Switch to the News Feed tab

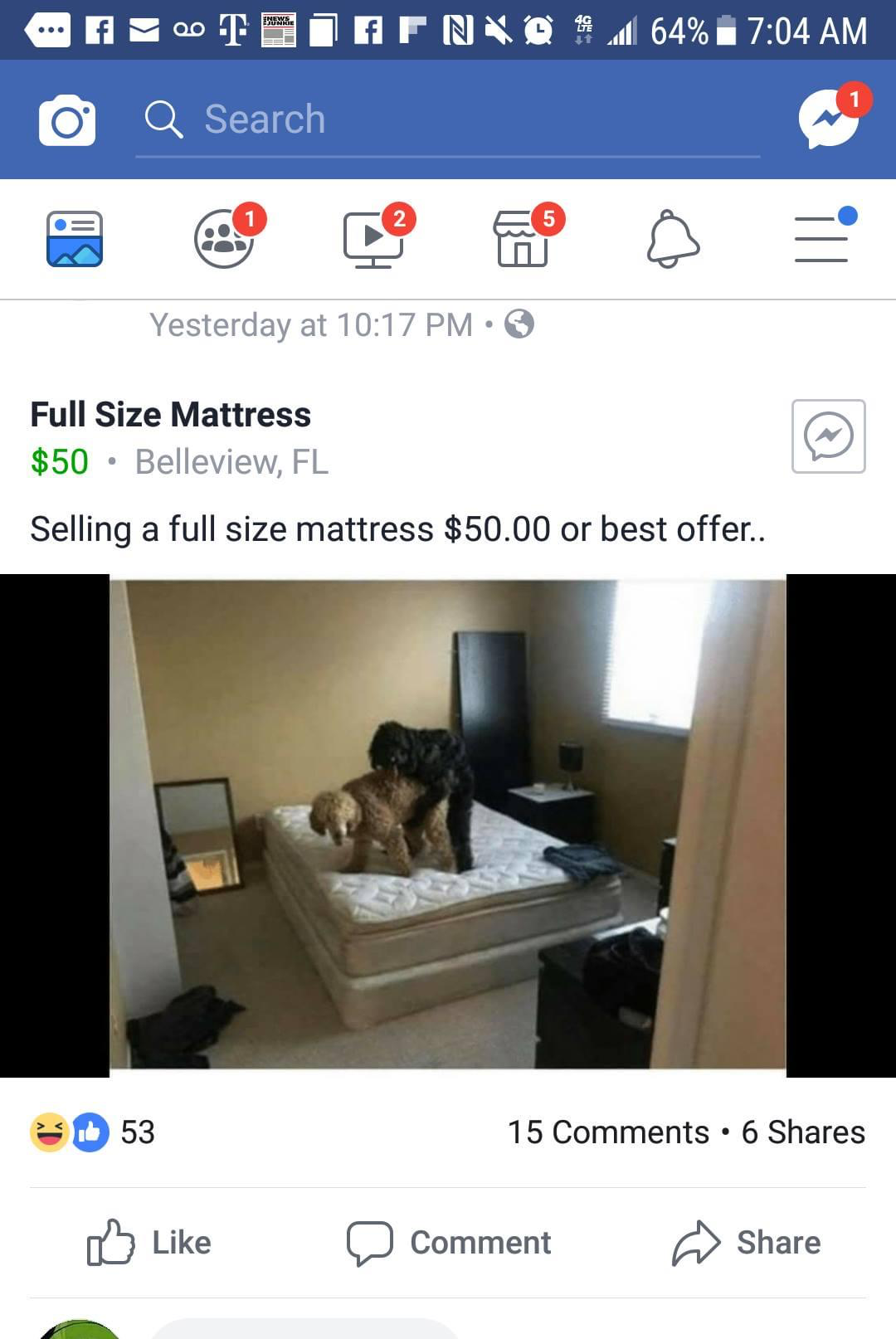pyautogui.click(x=75, y=240)
